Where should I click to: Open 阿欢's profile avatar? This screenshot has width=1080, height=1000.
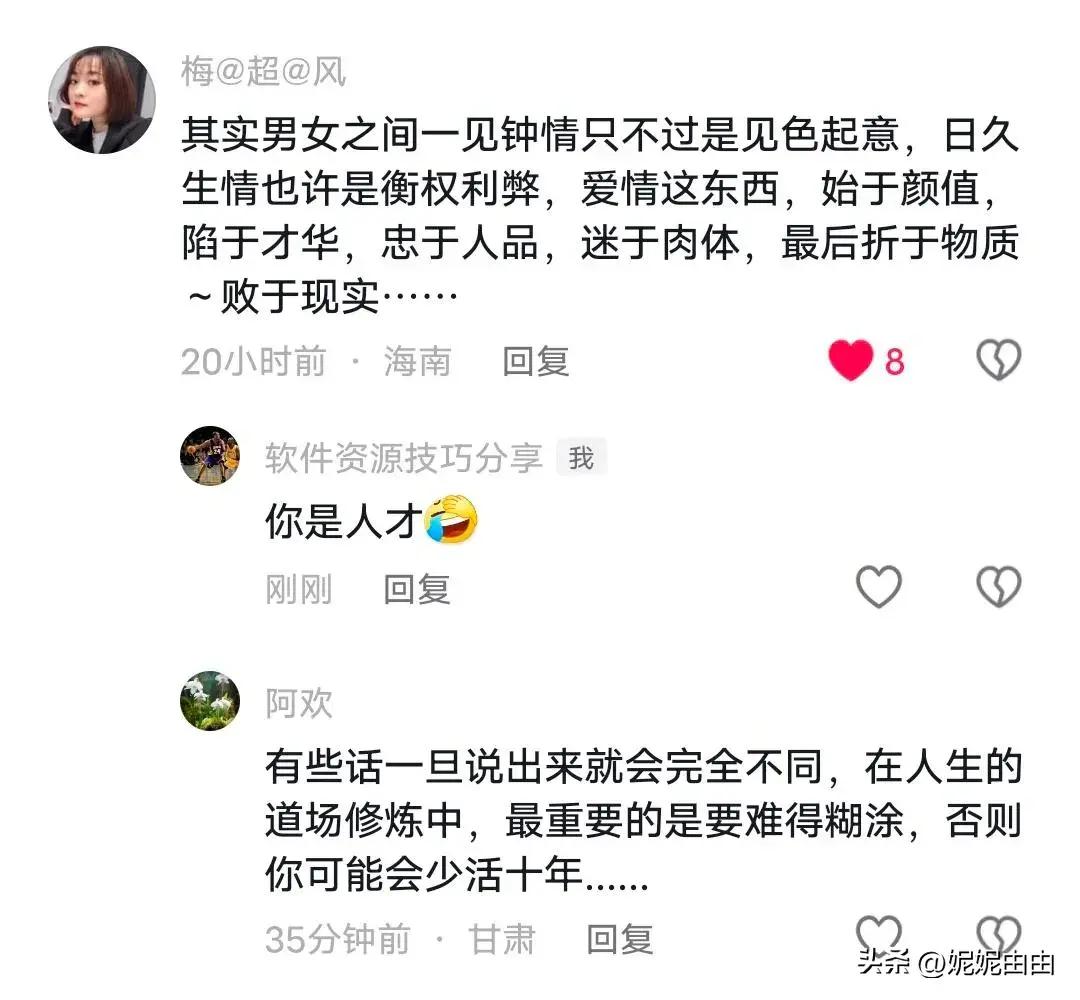209,701
